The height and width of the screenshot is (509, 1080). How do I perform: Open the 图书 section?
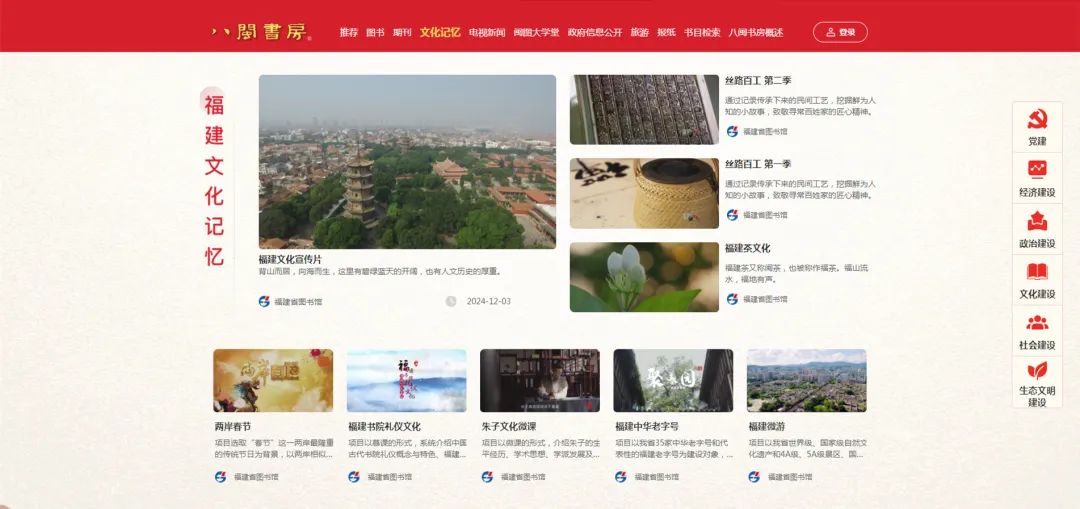click(375, 32)
